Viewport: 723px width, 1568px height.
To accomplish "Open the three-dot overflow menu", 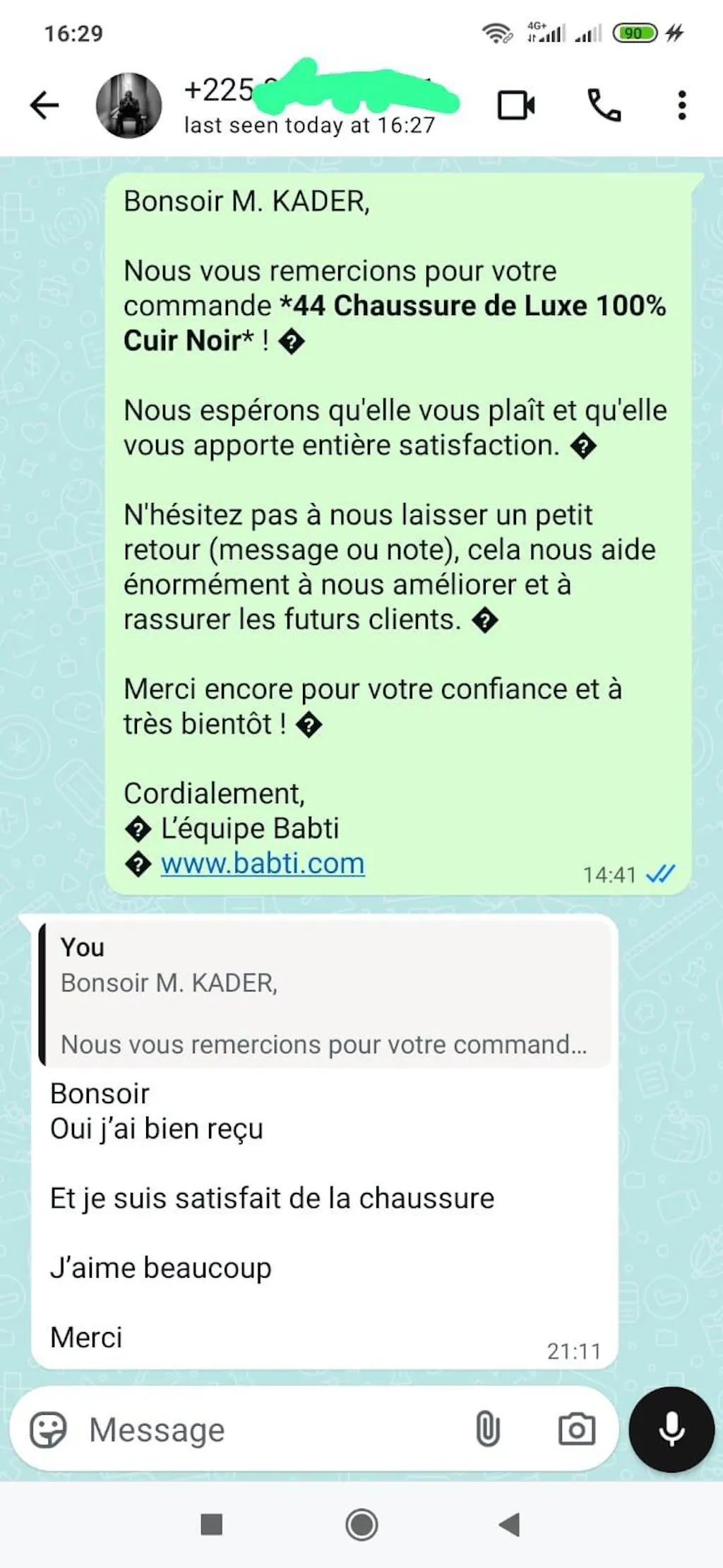I will [681, 106].
